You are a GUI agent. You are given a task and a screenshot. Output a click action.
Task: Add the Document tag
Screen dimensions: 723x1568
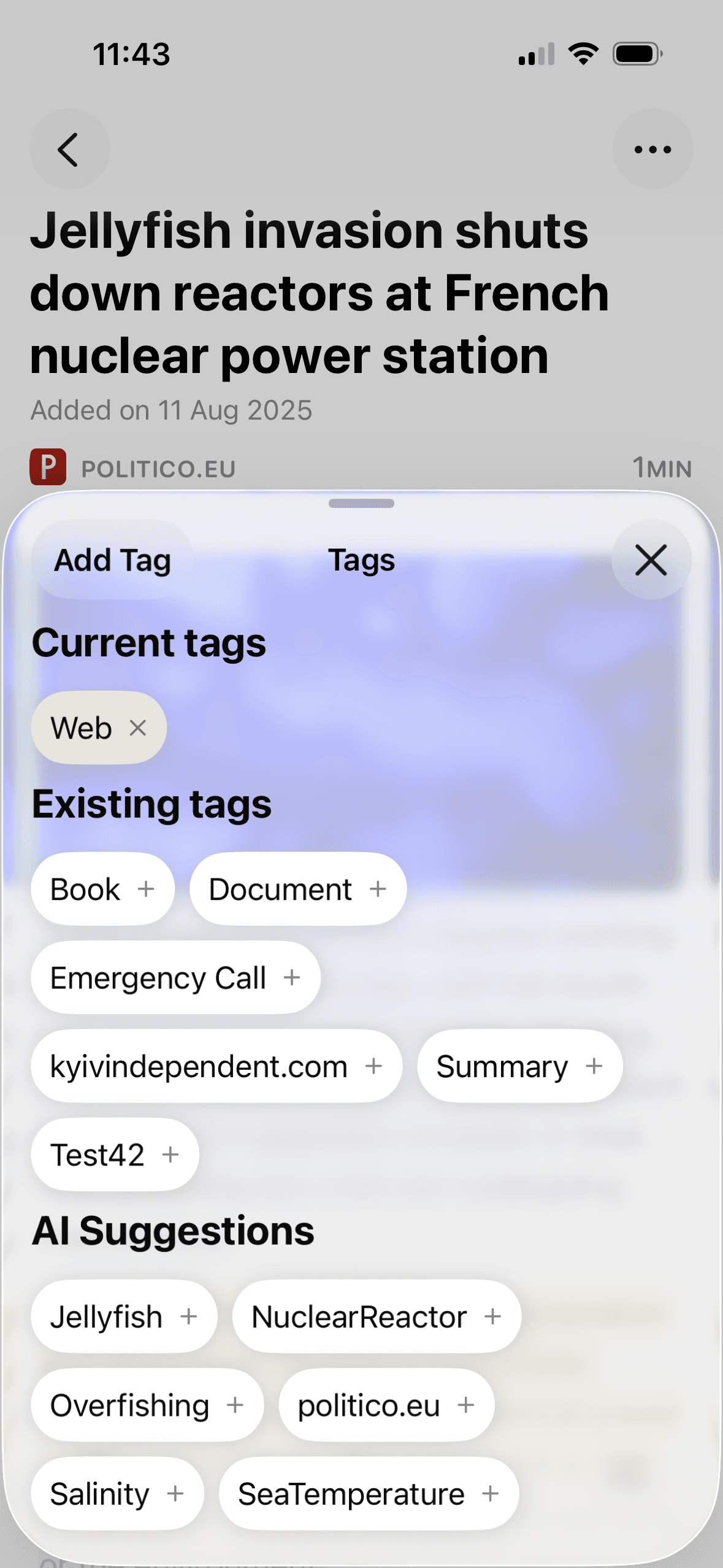click(298, 889)
